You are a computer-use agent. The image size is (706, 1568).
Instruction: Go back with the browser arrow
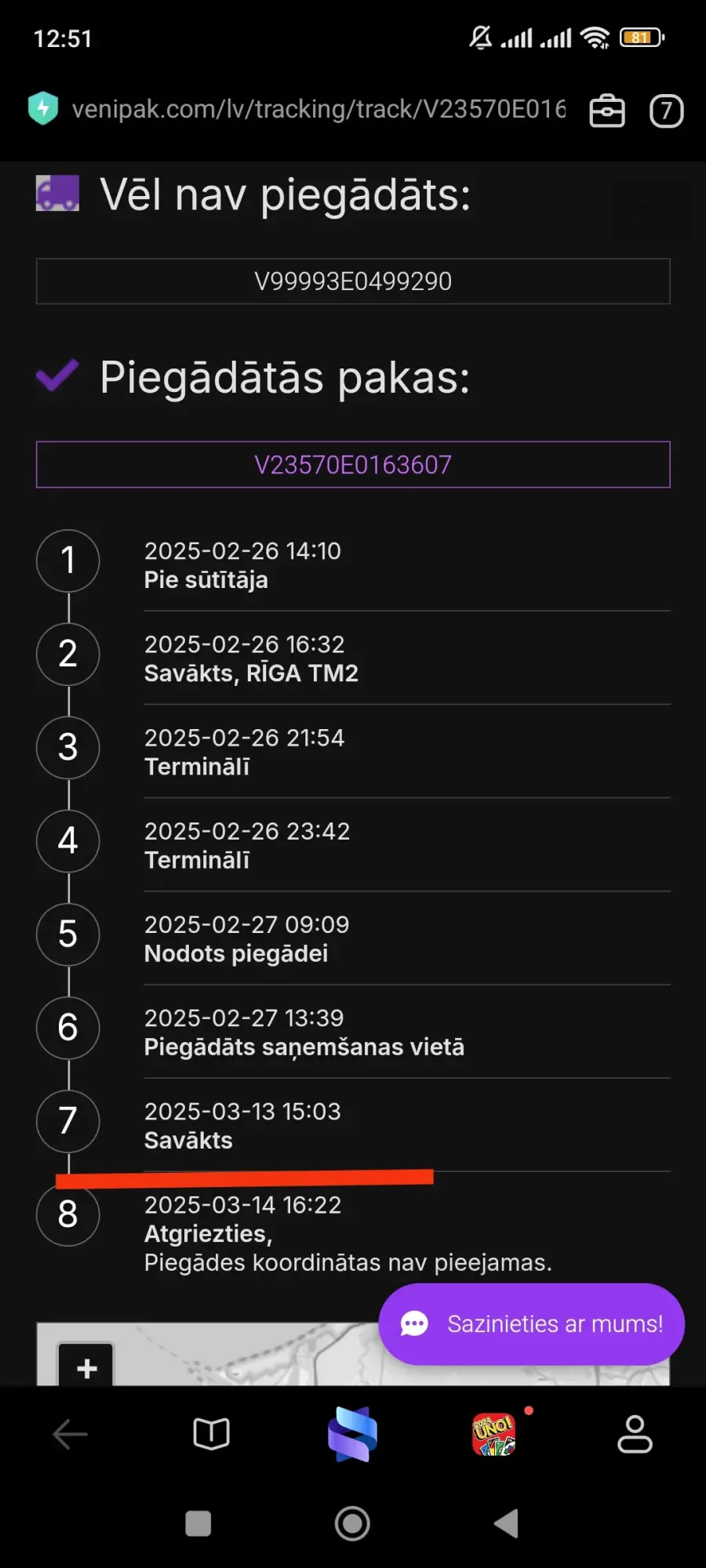tap(70, 1435)
